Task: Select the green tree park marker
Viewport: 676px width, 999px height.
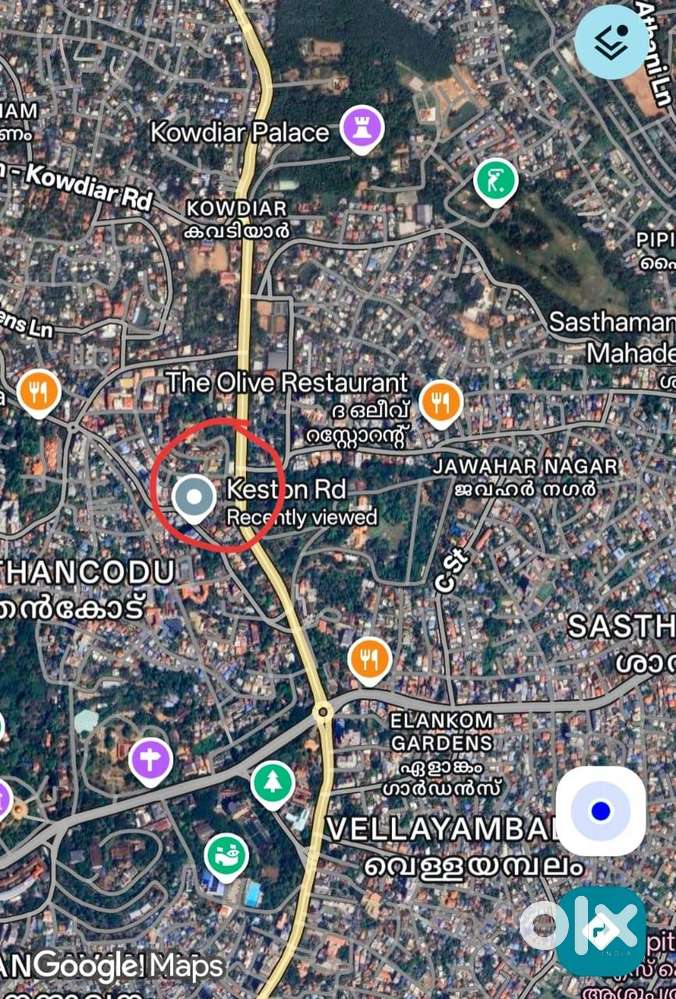Action: tap(272, 781)
